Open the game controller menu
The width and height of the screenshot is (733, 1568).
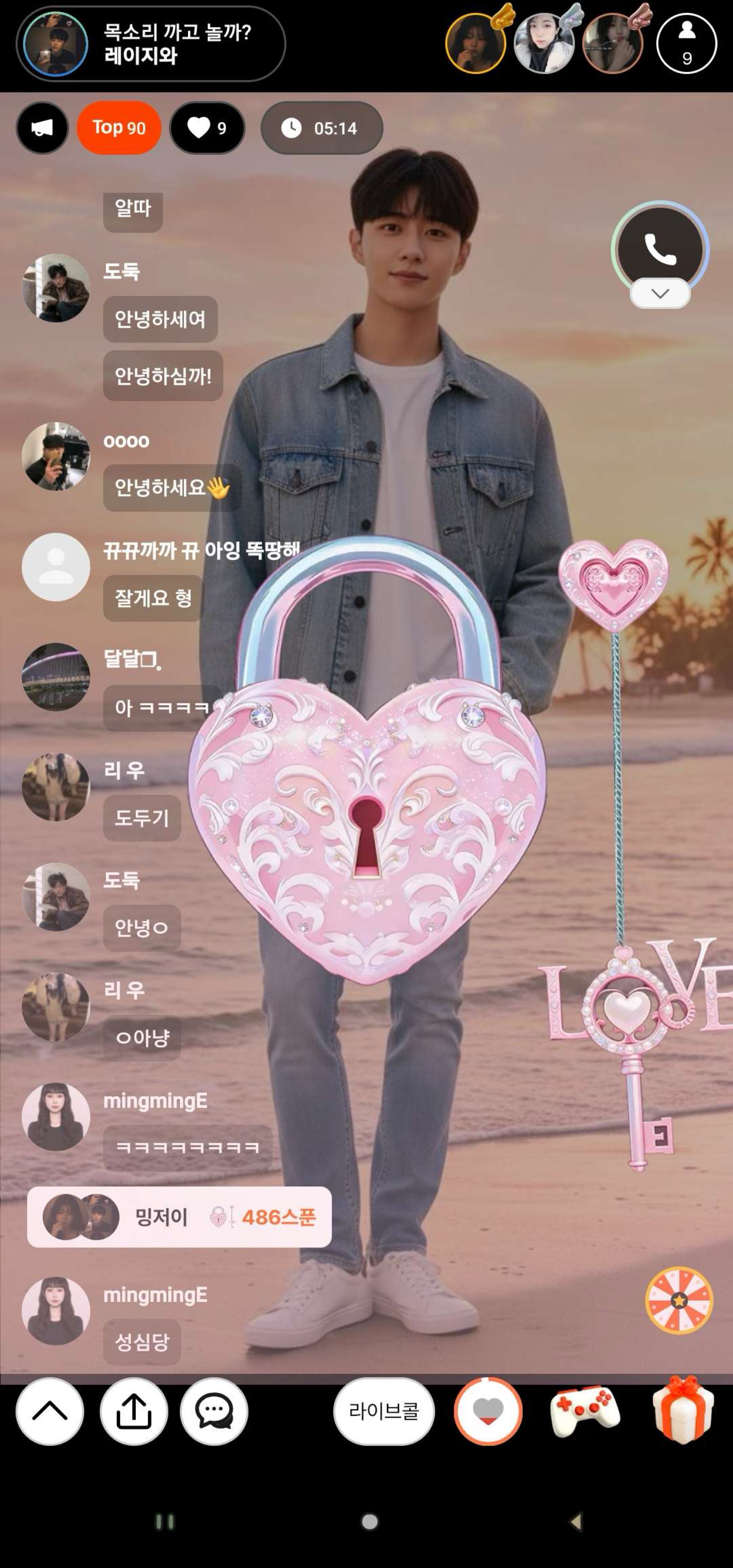click(585, 1411)
